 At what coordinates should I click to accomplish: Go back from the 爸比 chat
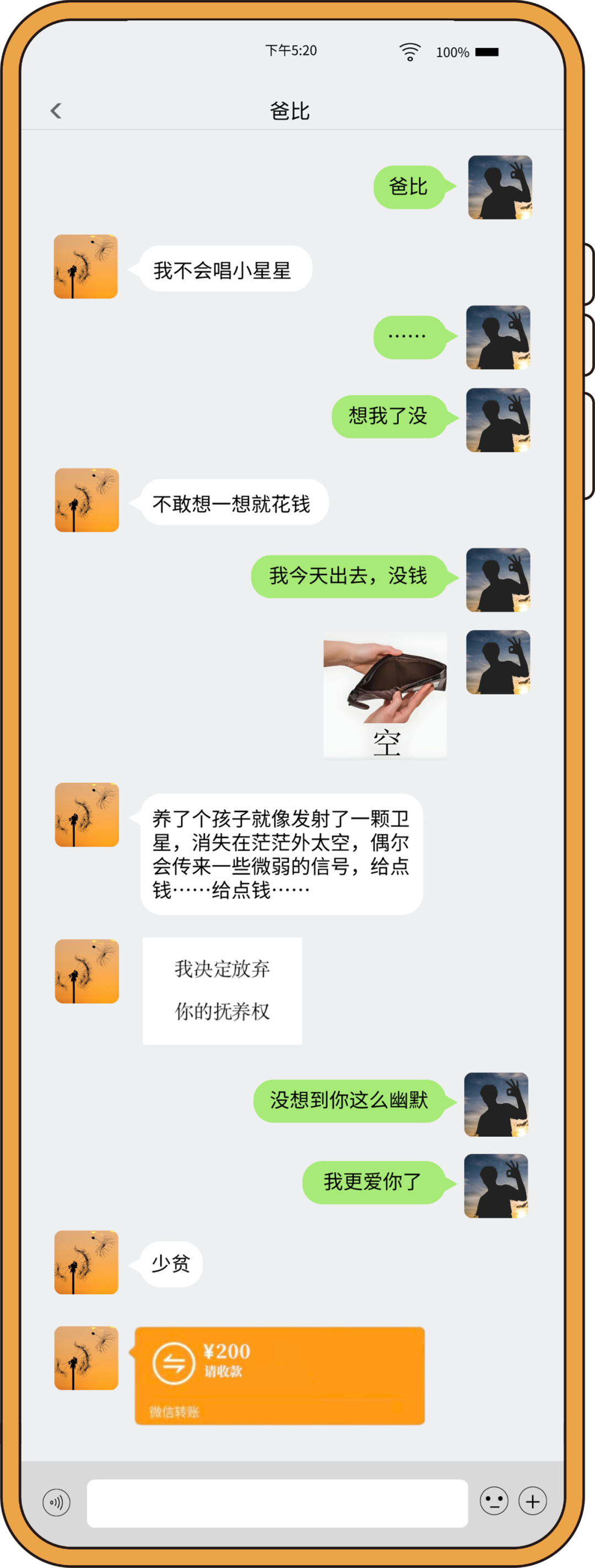click(x=56, y=111)
